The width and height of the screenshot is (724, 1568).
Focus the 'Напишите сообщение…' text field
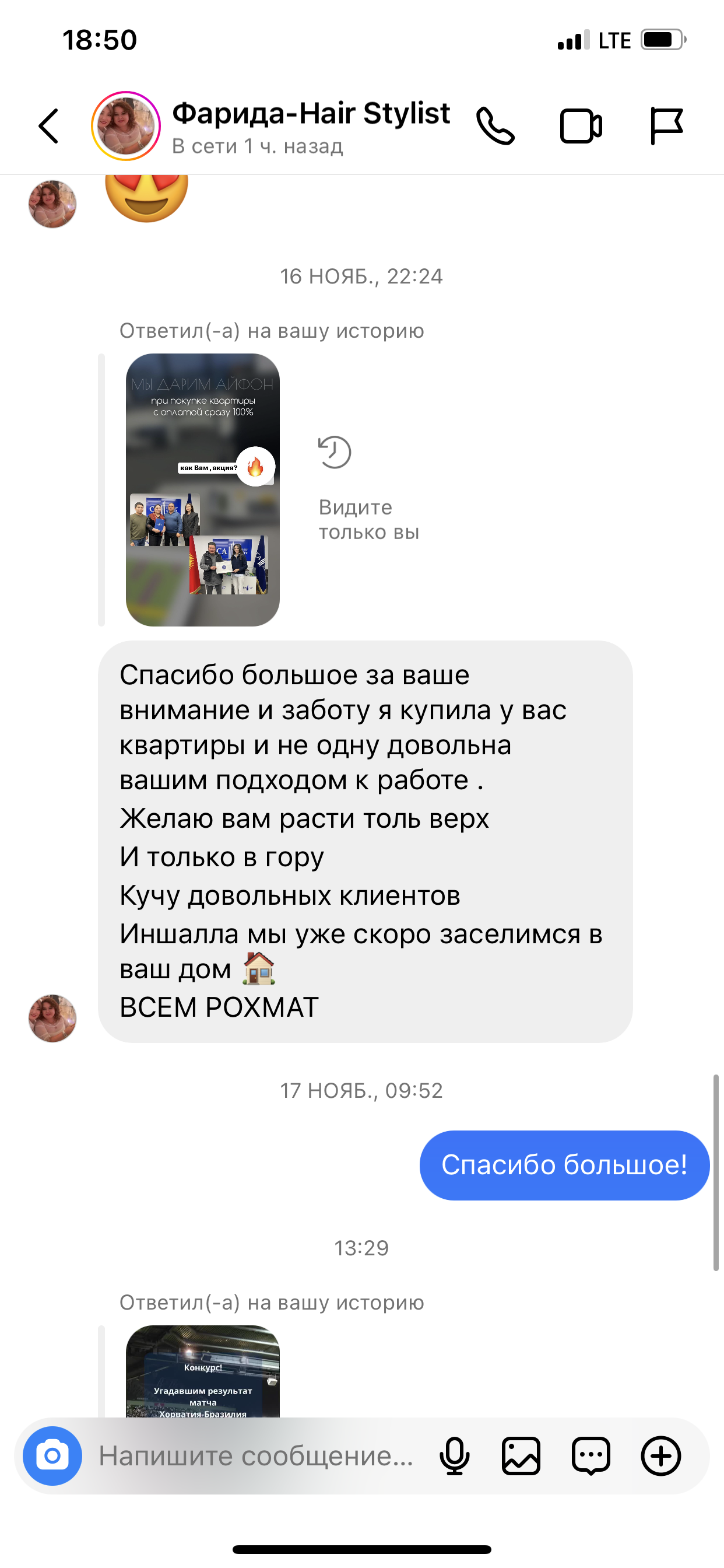pyautogui.click(x=255, y=1456)
